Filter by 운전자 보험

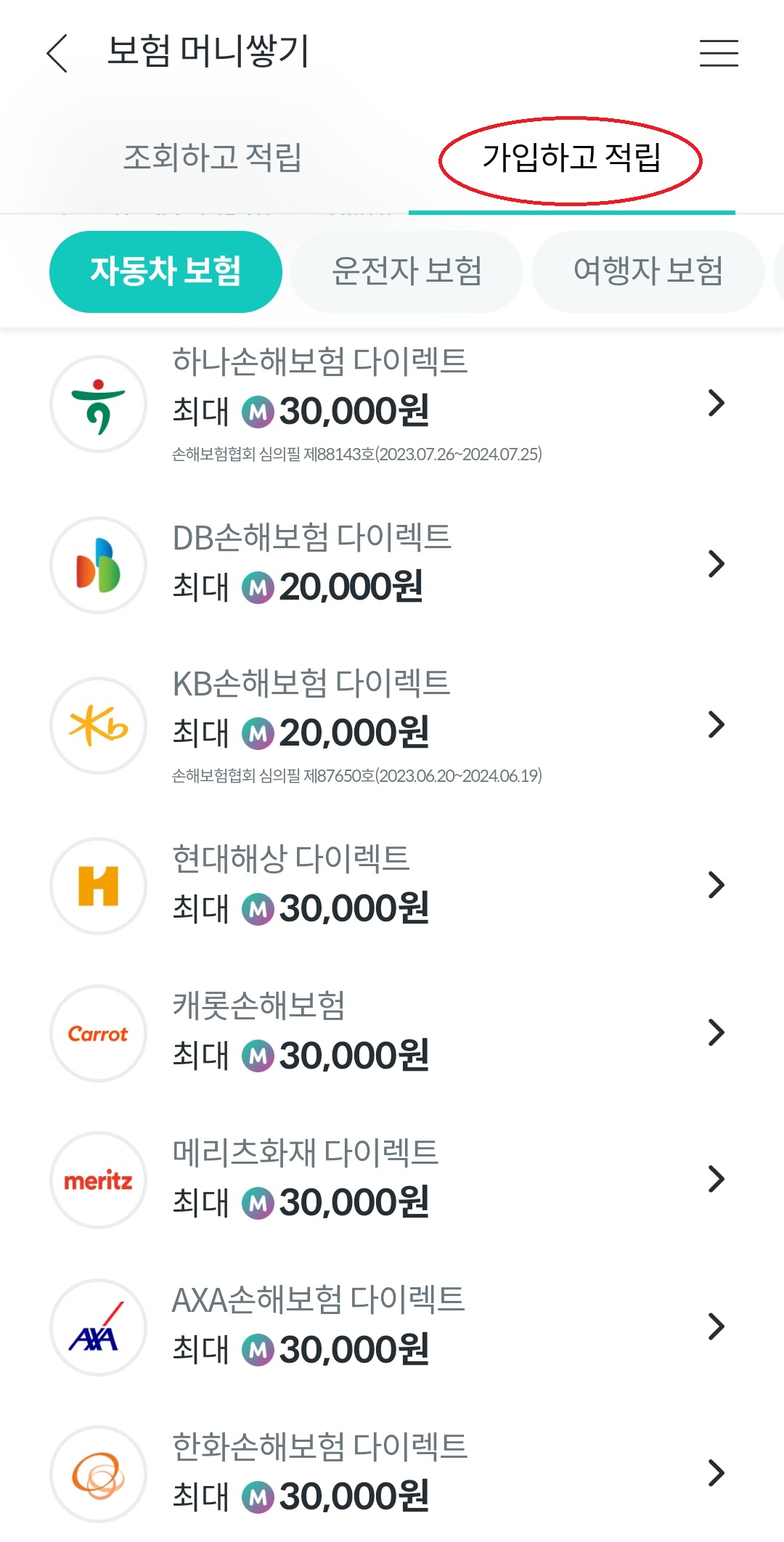(x=407, y=272)
